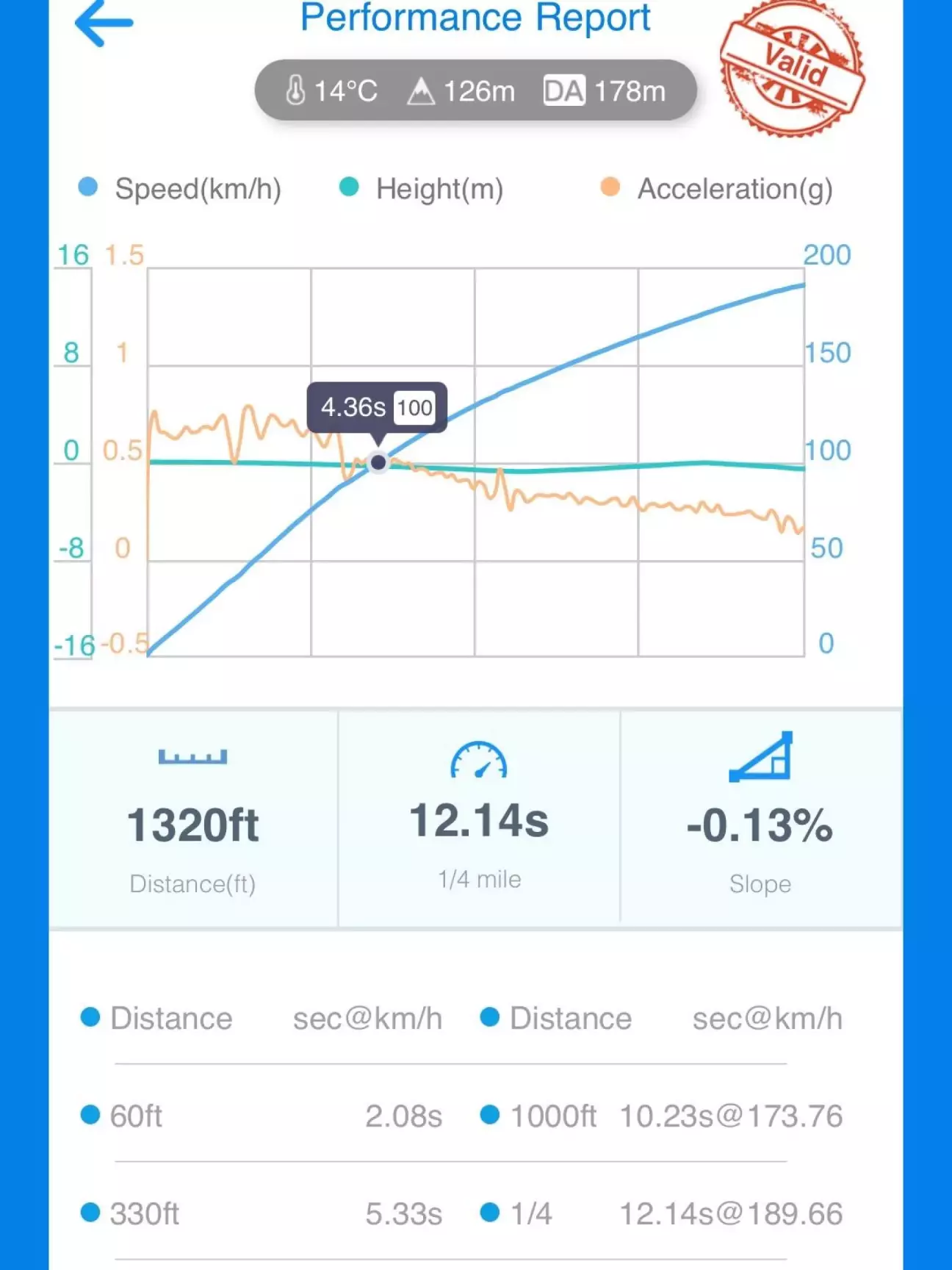Go back using the top arrow

point(104,23)
